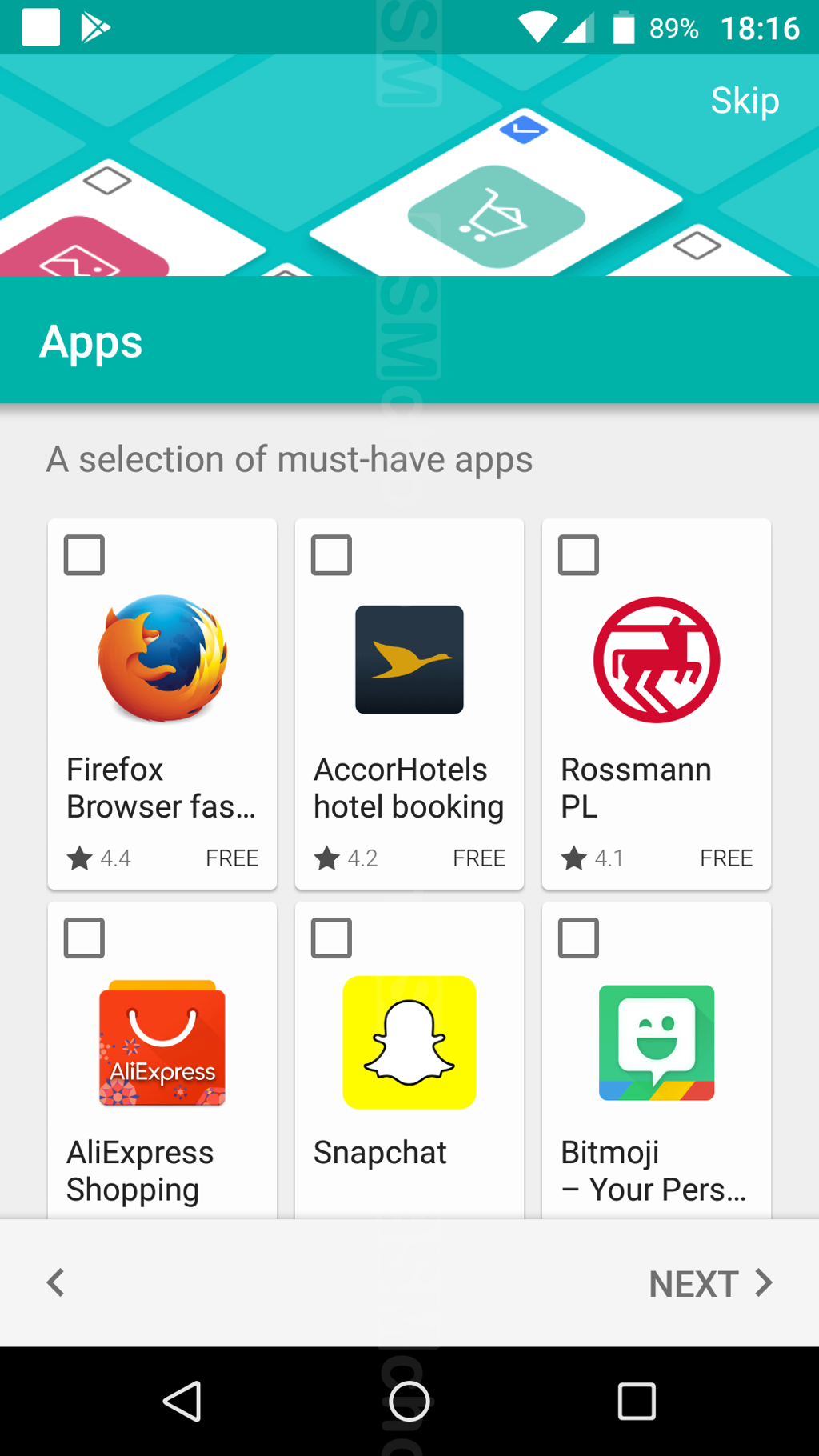Check the Rossmann PL checkbox
Viewport: 819px width, 1456px height.
(x=578, y=555)
